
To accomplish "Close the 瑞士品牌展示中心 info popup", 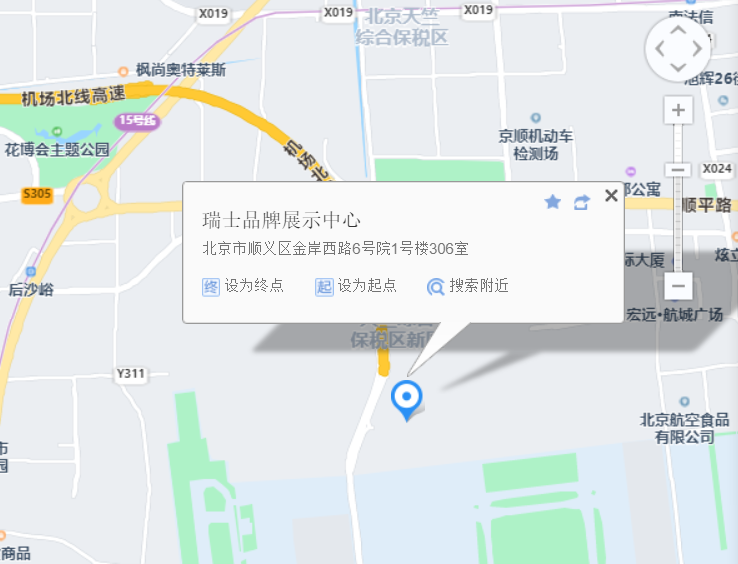I will click(x=611, y=196).
